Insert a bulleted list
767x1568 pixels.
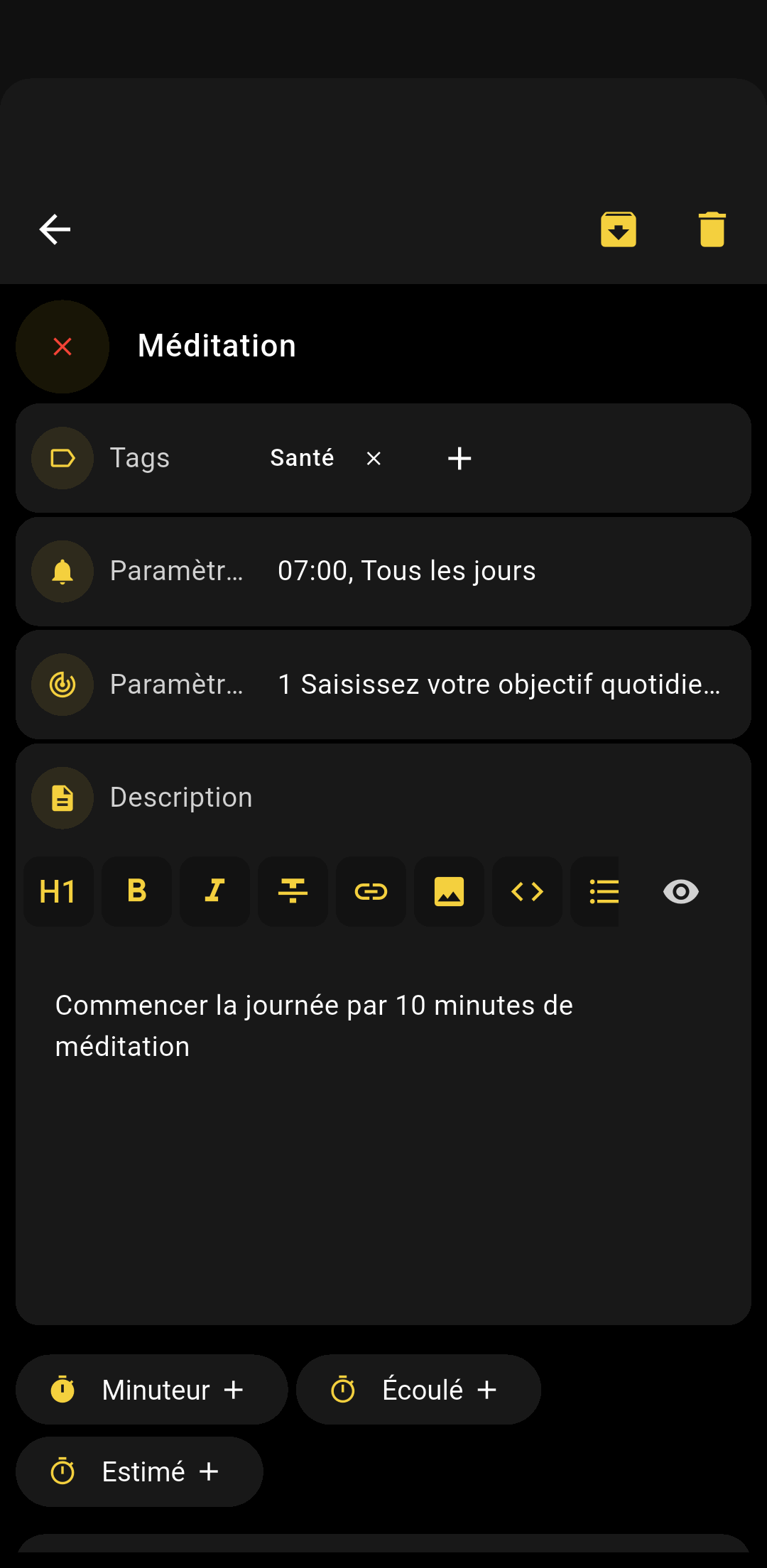pyautogui.click(x=601, y=891)
